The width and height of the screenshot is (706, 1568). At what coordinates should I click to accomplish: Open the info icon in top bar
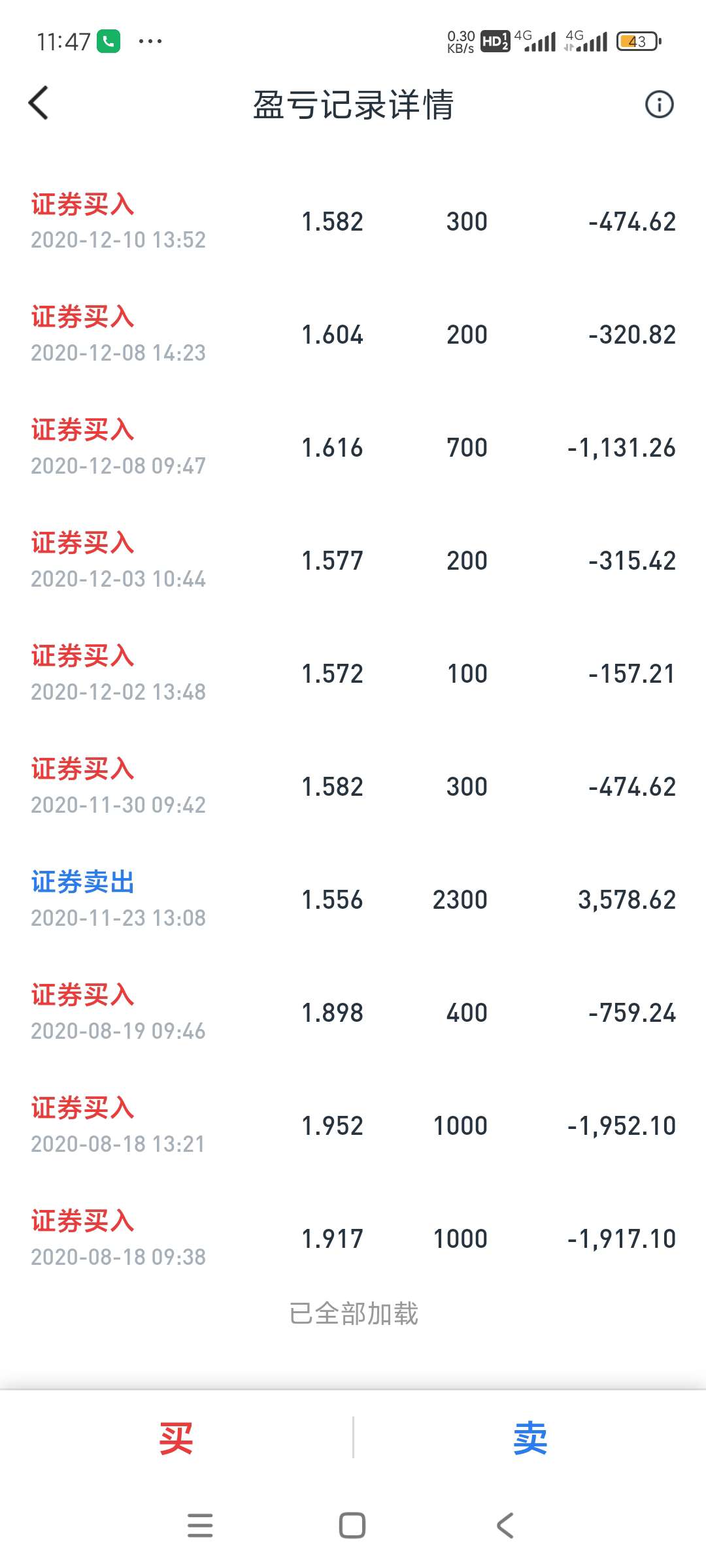point(659,104)
